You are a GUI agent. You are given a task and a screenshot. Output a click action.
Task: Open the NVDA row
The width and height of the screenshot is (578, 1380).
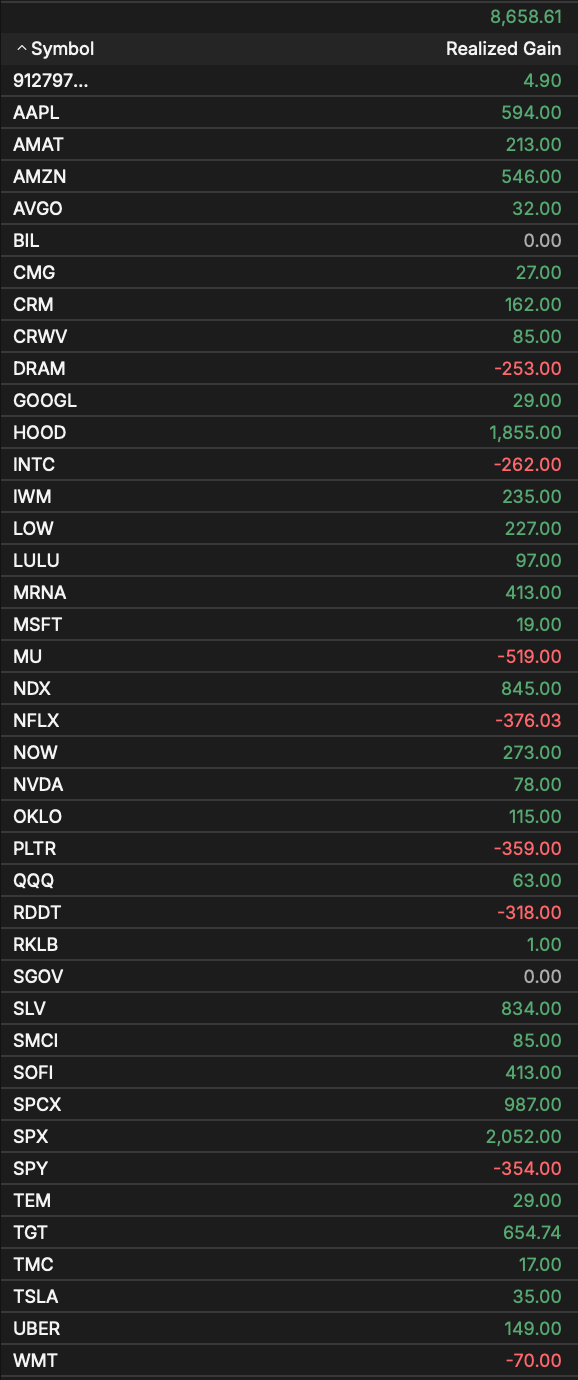coord(289,785)
